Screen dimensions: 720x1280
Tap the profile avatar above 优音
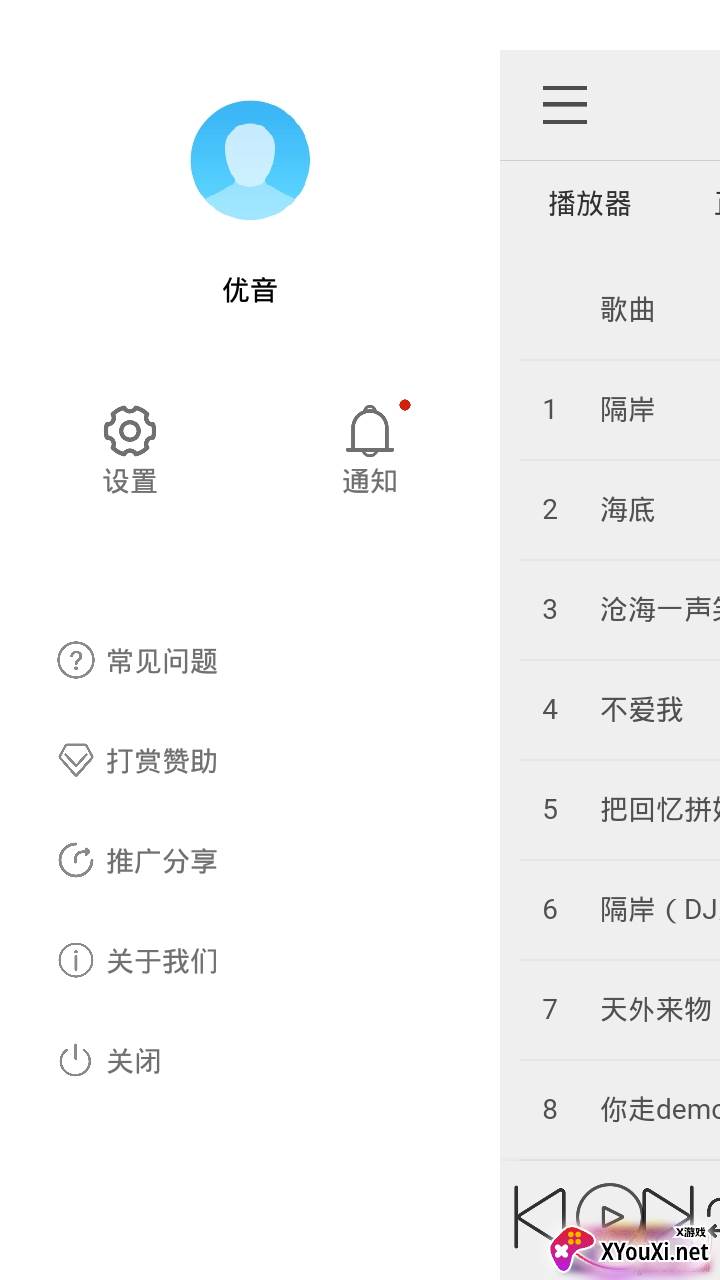coord(250,160)
